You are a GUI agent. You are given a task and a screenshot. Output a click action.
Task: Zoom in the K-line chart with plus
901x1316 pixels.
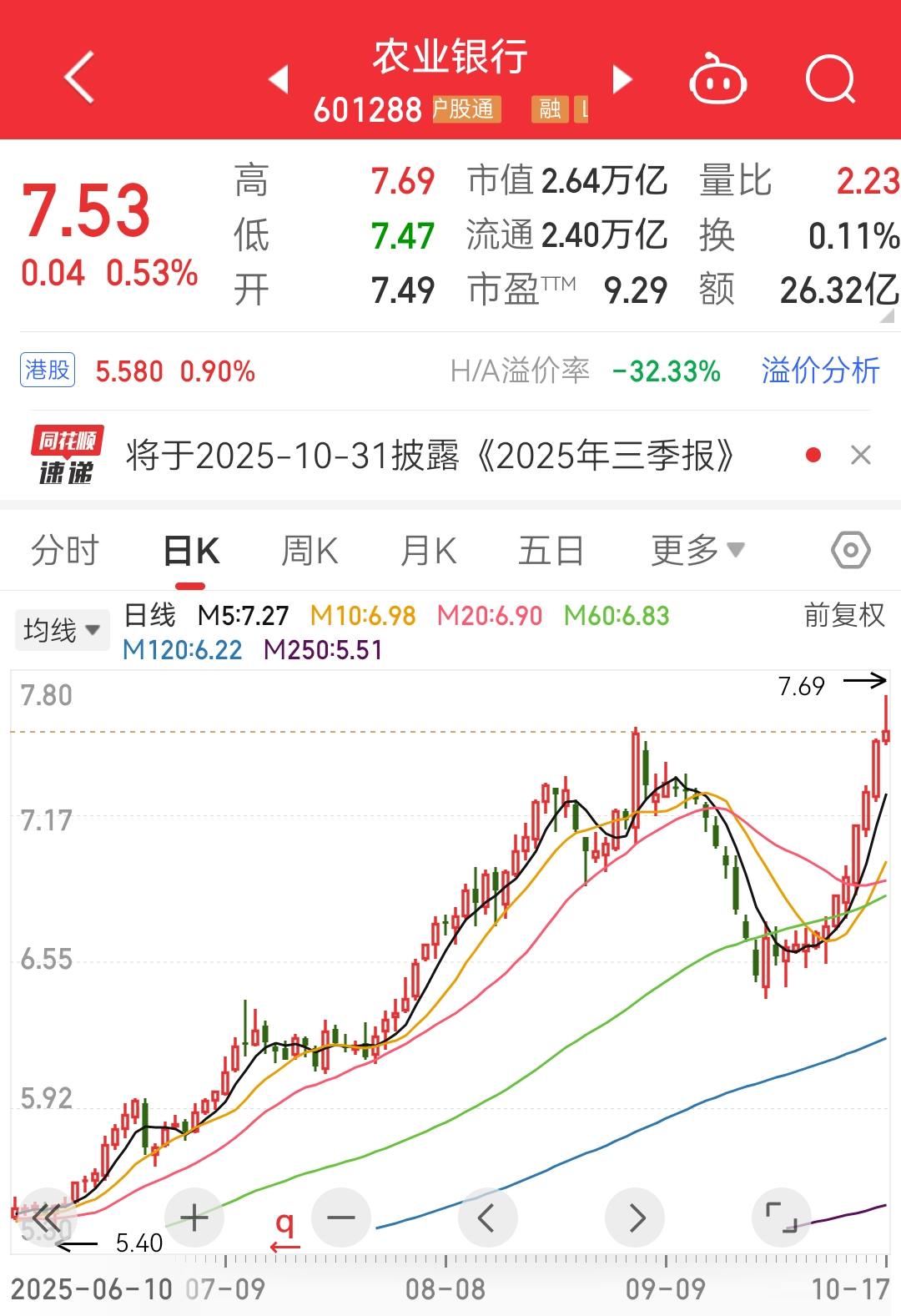click(x=194, y=1218)
